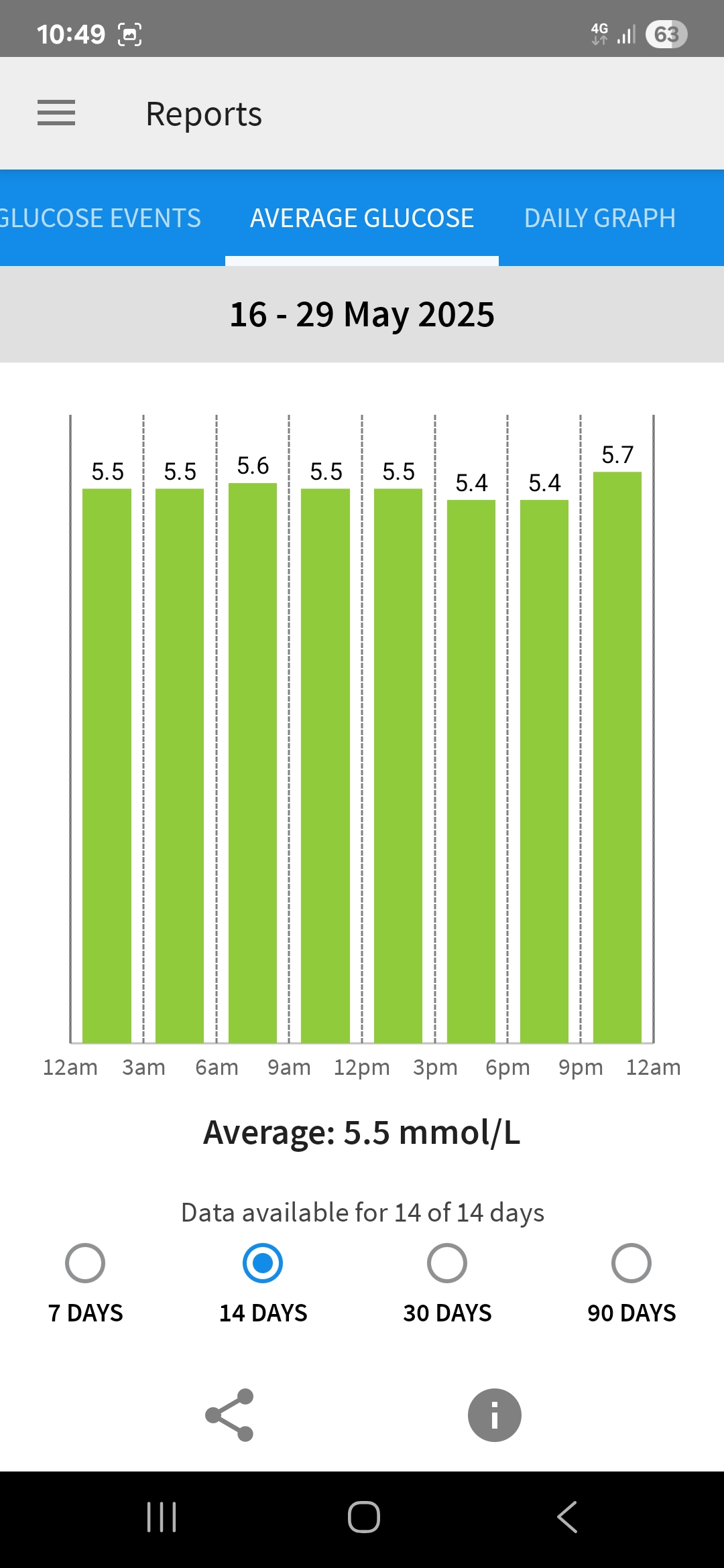Switch to the Glucose Events tab
Viewport: 724px width, 1568px height.
tap(101, 218)
